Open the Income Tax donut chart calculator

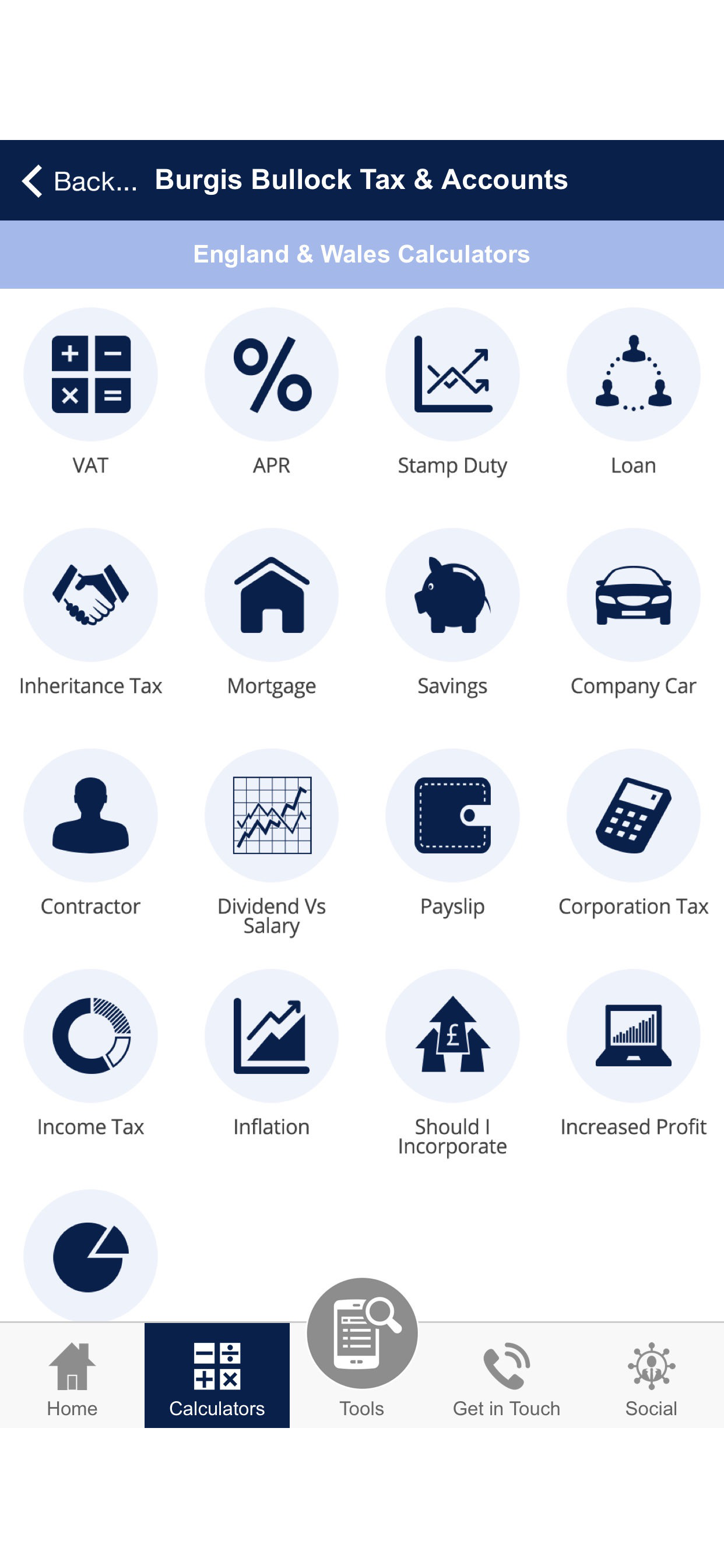click(x=90, y=1036)
